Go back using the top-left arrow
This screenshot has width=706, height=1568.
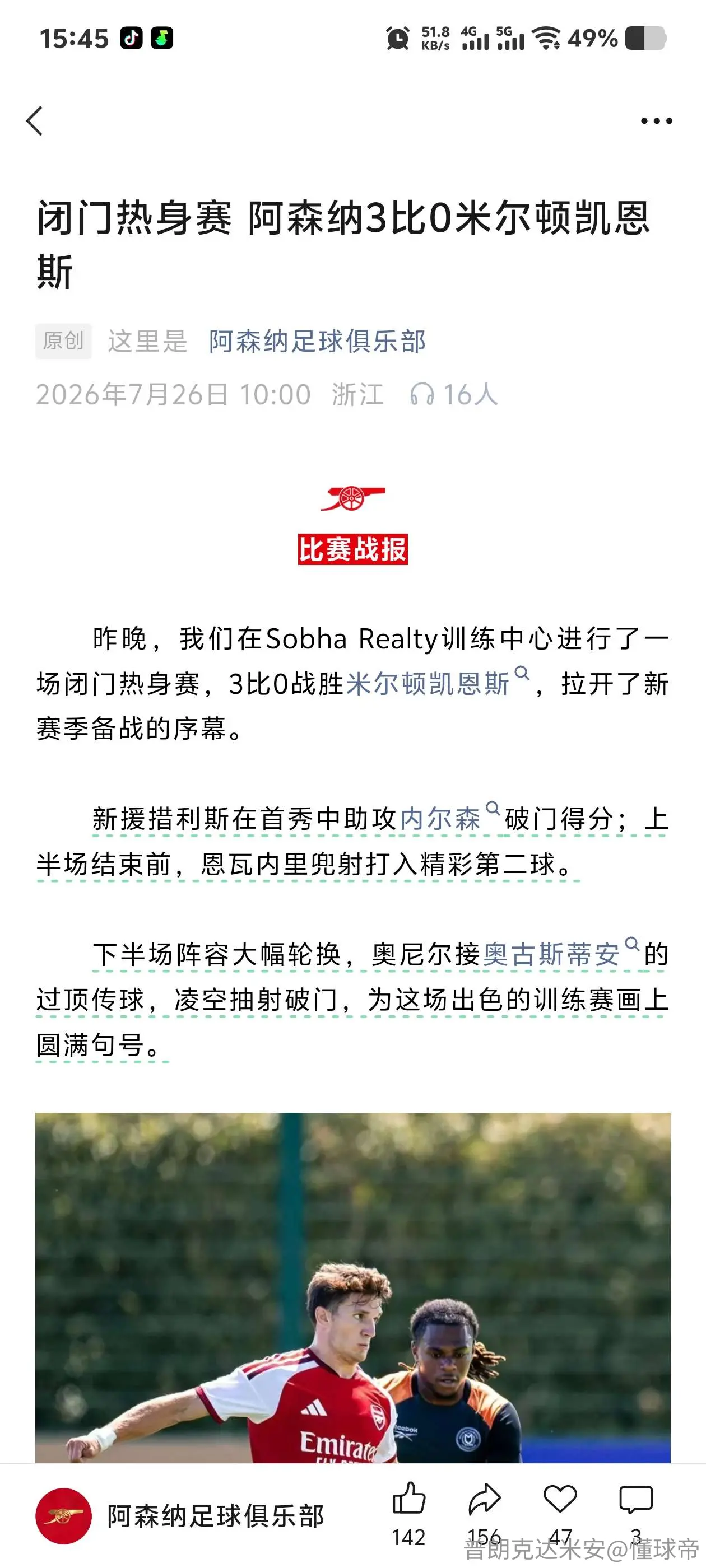click(35, 120)
